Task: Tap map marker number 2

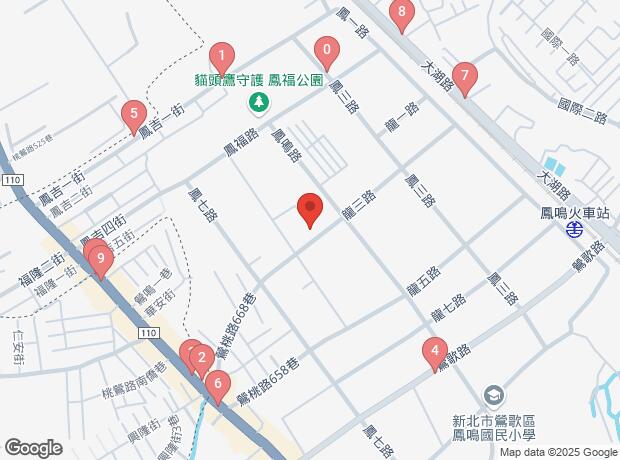Action: click(x=201, y=358)
